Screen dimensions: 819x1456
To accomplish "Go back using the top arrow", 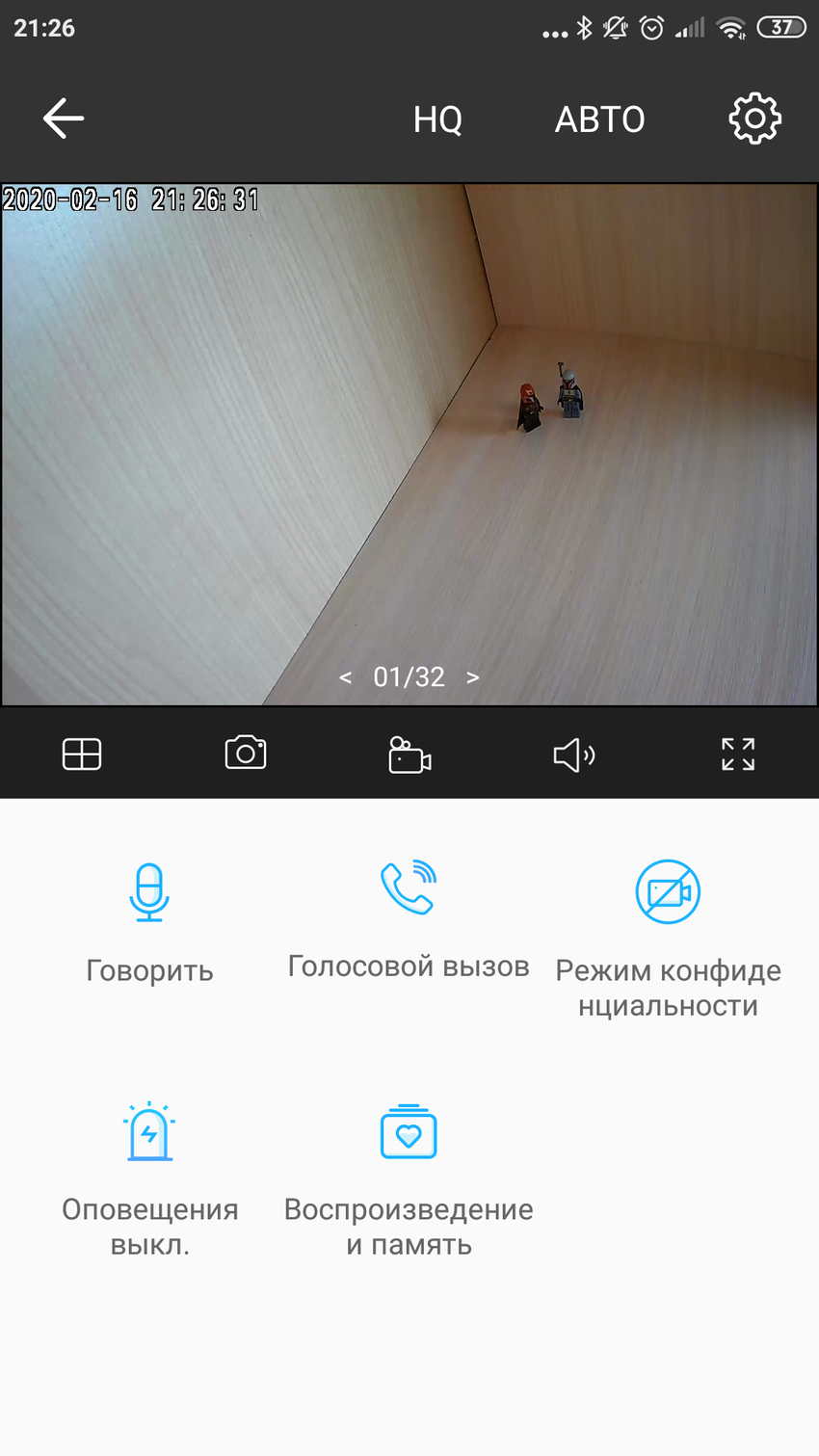I will pos(64,119).
